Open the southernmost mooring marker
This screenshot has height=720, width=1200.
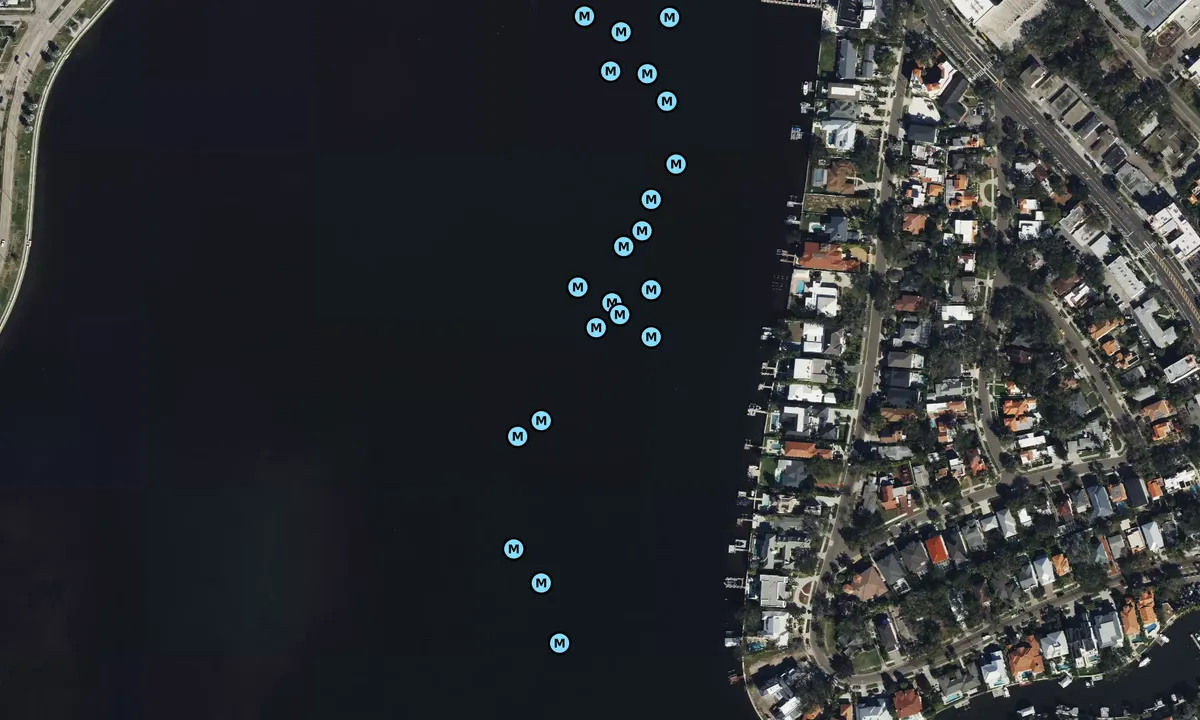[x=560, y=643]
